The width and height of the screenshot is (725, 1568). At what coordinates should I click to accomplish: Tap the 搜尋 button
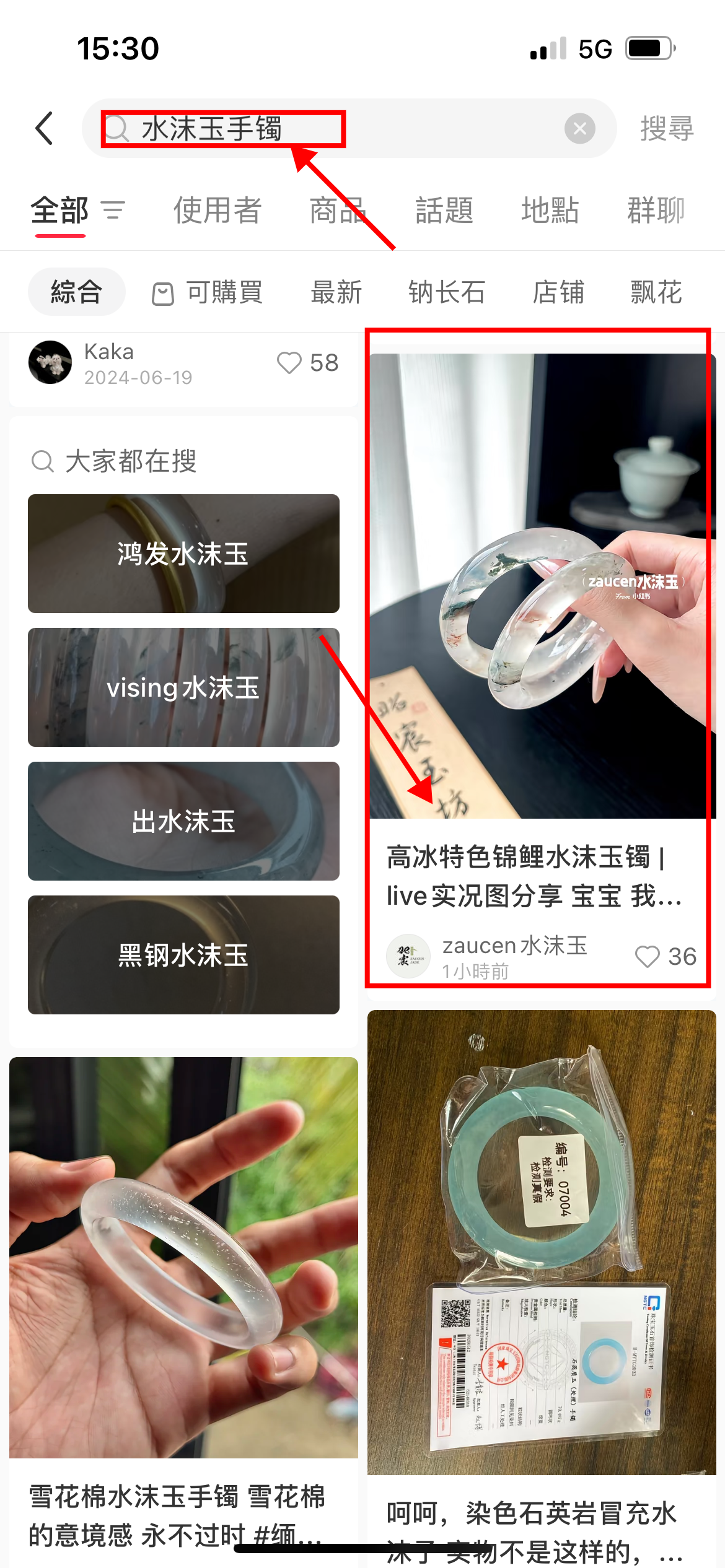[667, 129]
